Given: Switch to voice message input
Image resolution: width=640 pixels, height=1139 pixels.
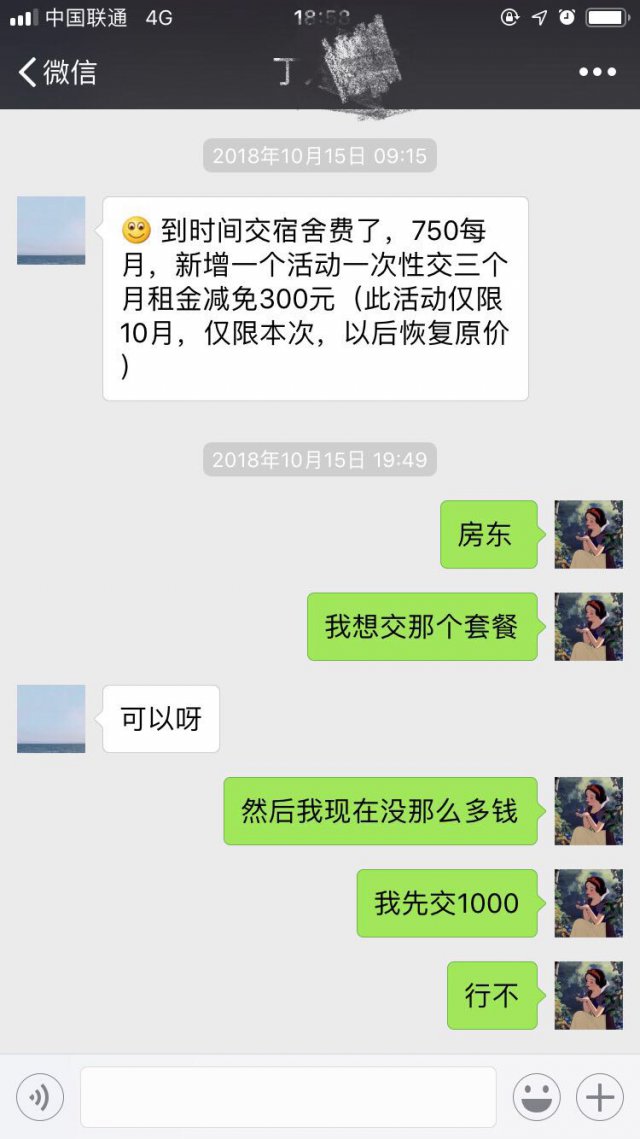Looking at the screenshot, I should point(40,1098).
